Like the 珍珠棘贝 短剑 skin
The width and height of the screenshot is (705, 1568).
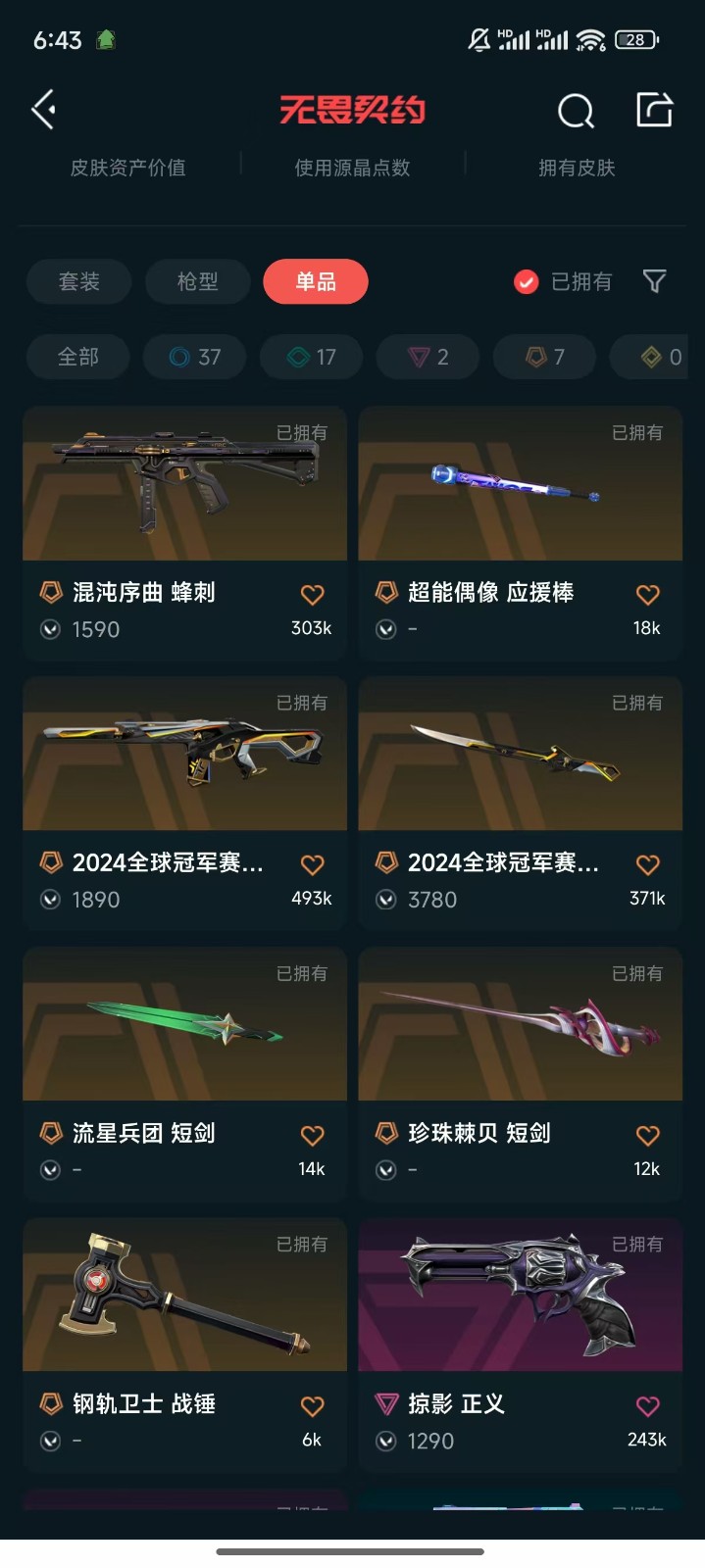click(647, 1136)
